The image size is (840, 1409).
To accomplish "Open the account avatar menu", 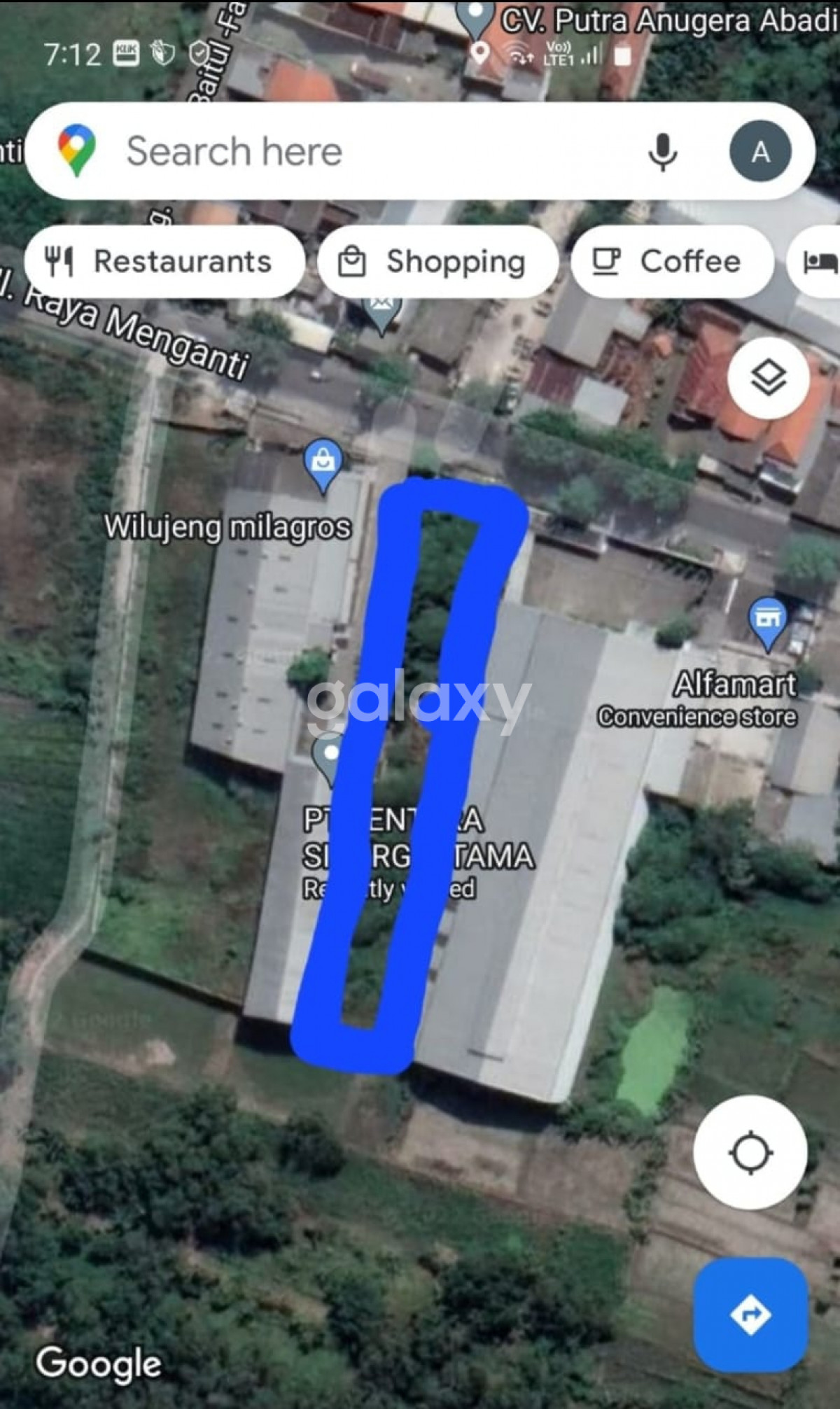I will click(760, 151).
